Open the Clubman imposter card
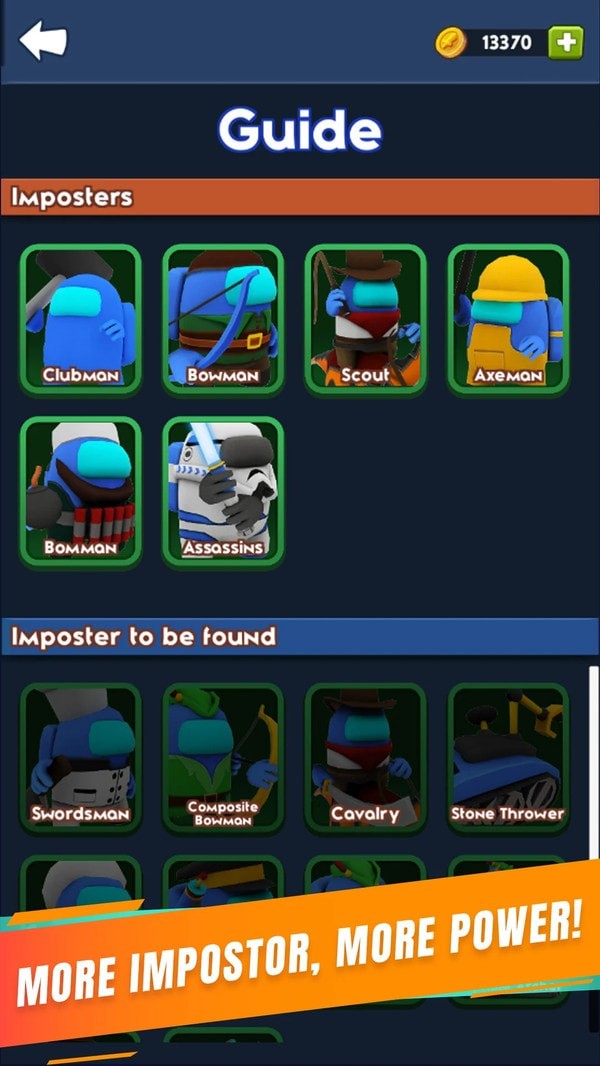600x1066 pixels. coord(80,320)
